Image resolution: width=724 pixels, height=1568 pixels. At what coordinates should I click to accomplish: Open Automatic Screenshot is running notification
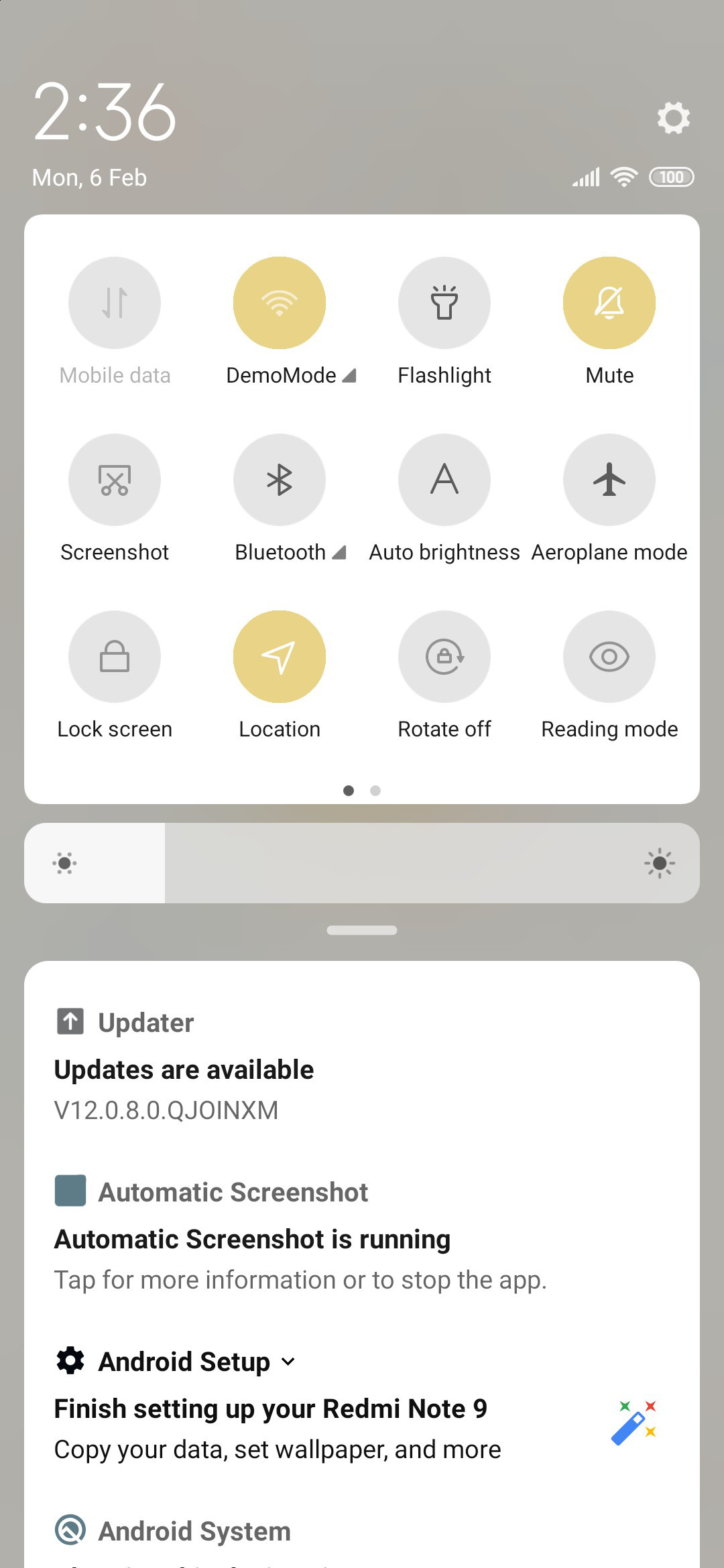(362, 1236)
